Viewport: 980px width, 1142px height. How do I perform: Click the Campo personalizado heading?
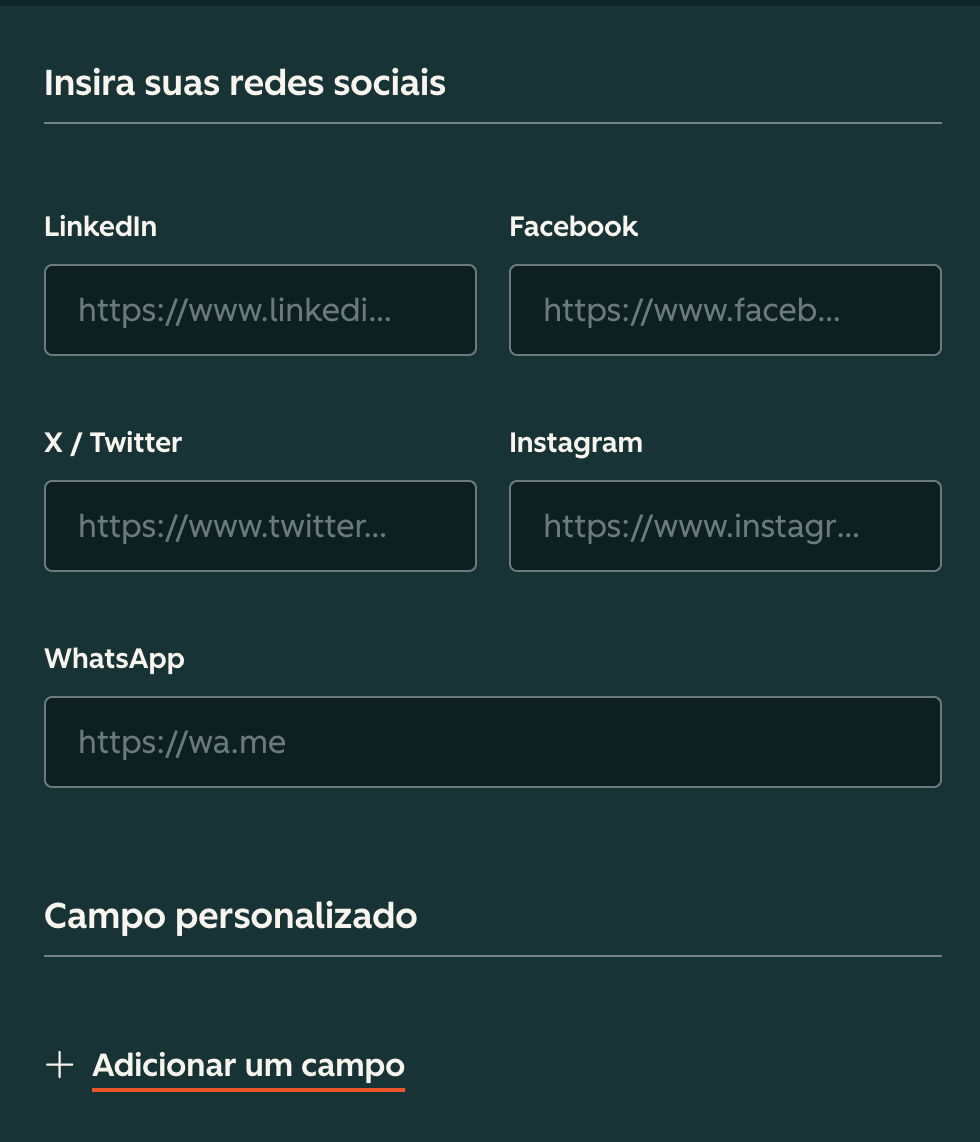tap(230, 915)
